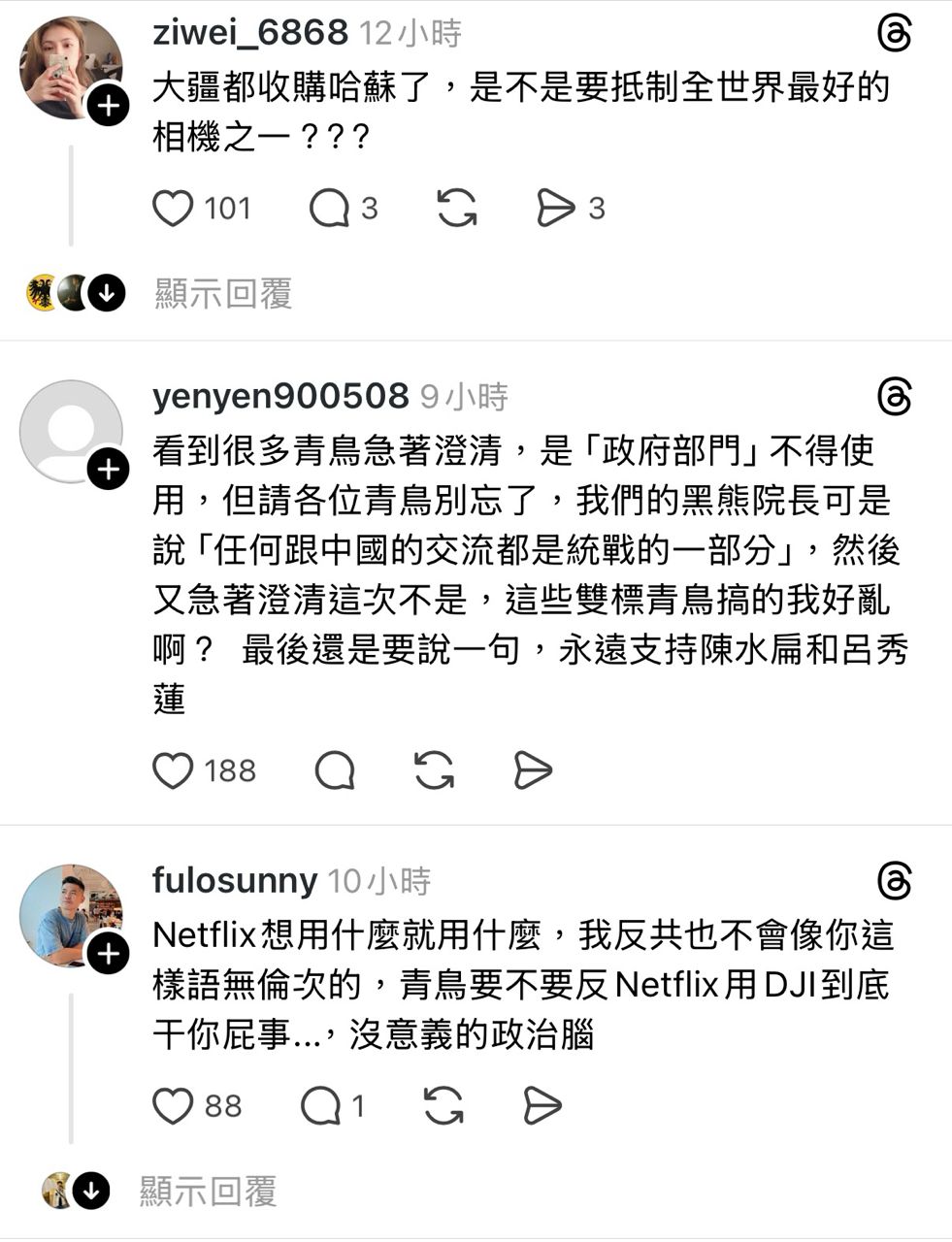
Task: Like ziwei_6868's post
Action: pyautogui.click(x=174, y=209)
